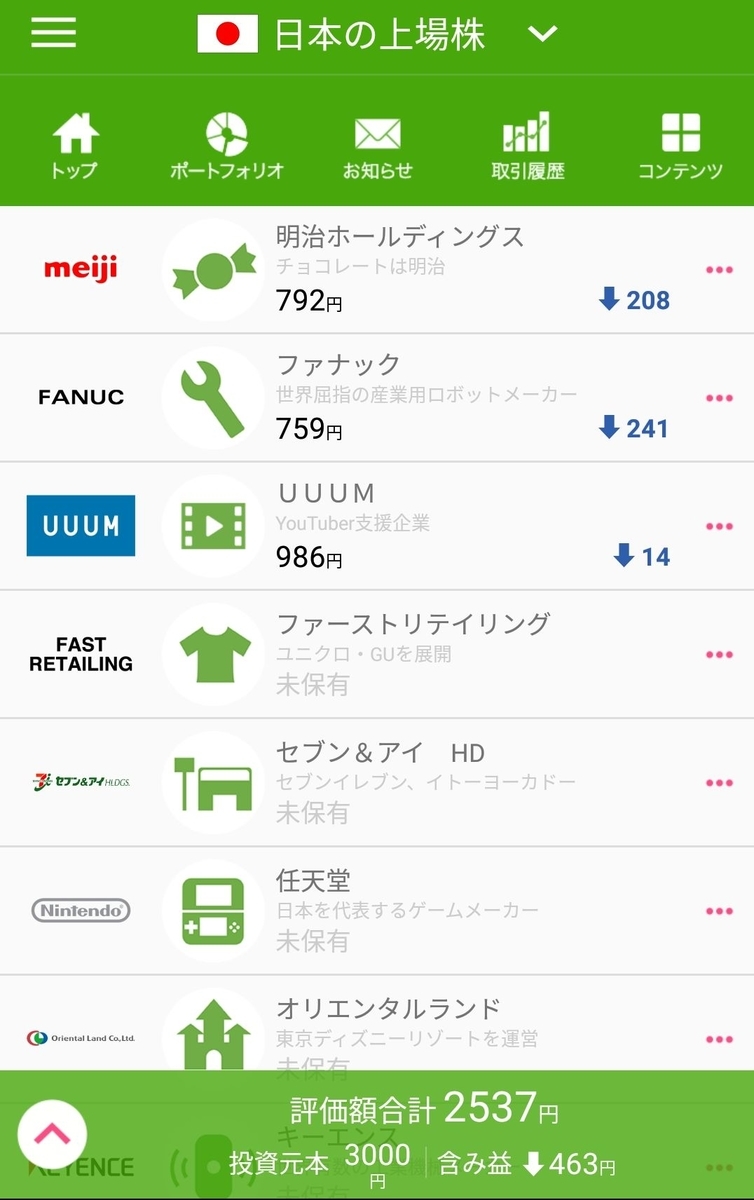Tap the three-dot menu for 任天堂
754x1200 pixels.
(x=719, y=911)
